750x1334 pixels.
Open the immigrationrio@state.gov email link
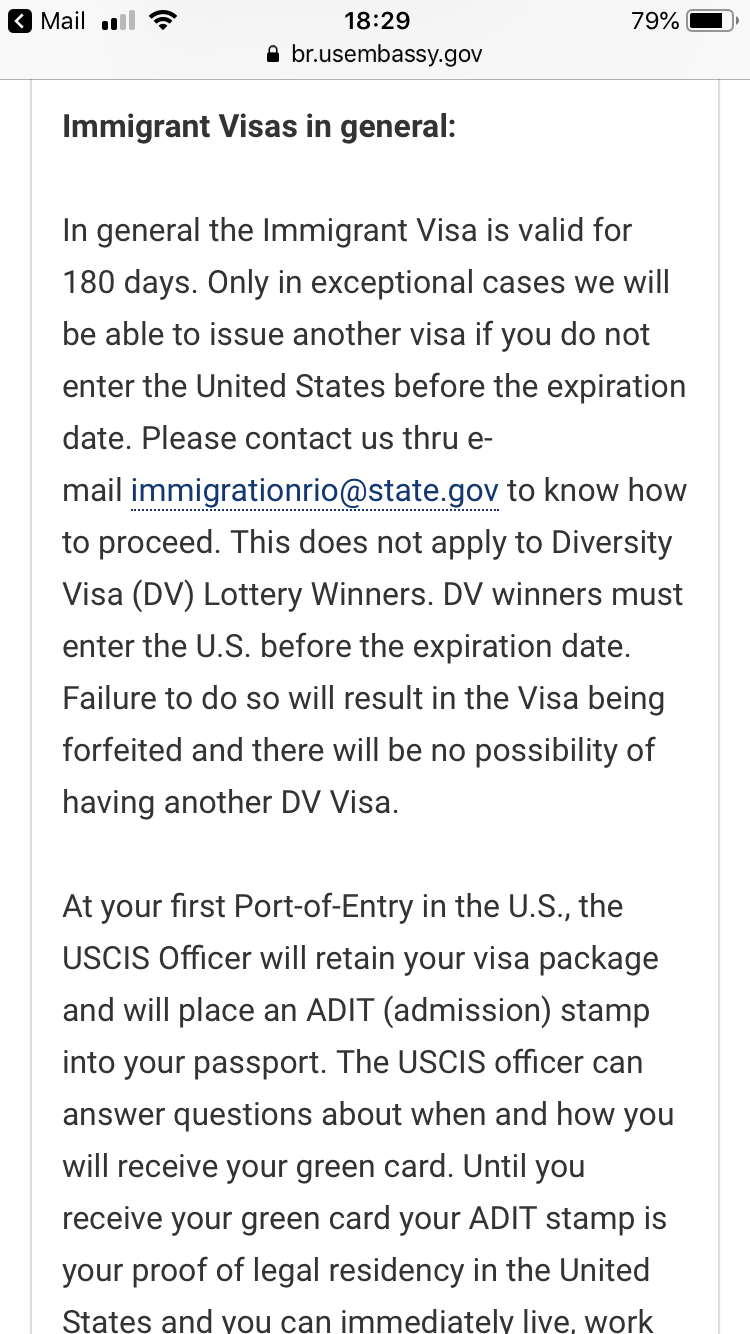(x=315, y=491)
